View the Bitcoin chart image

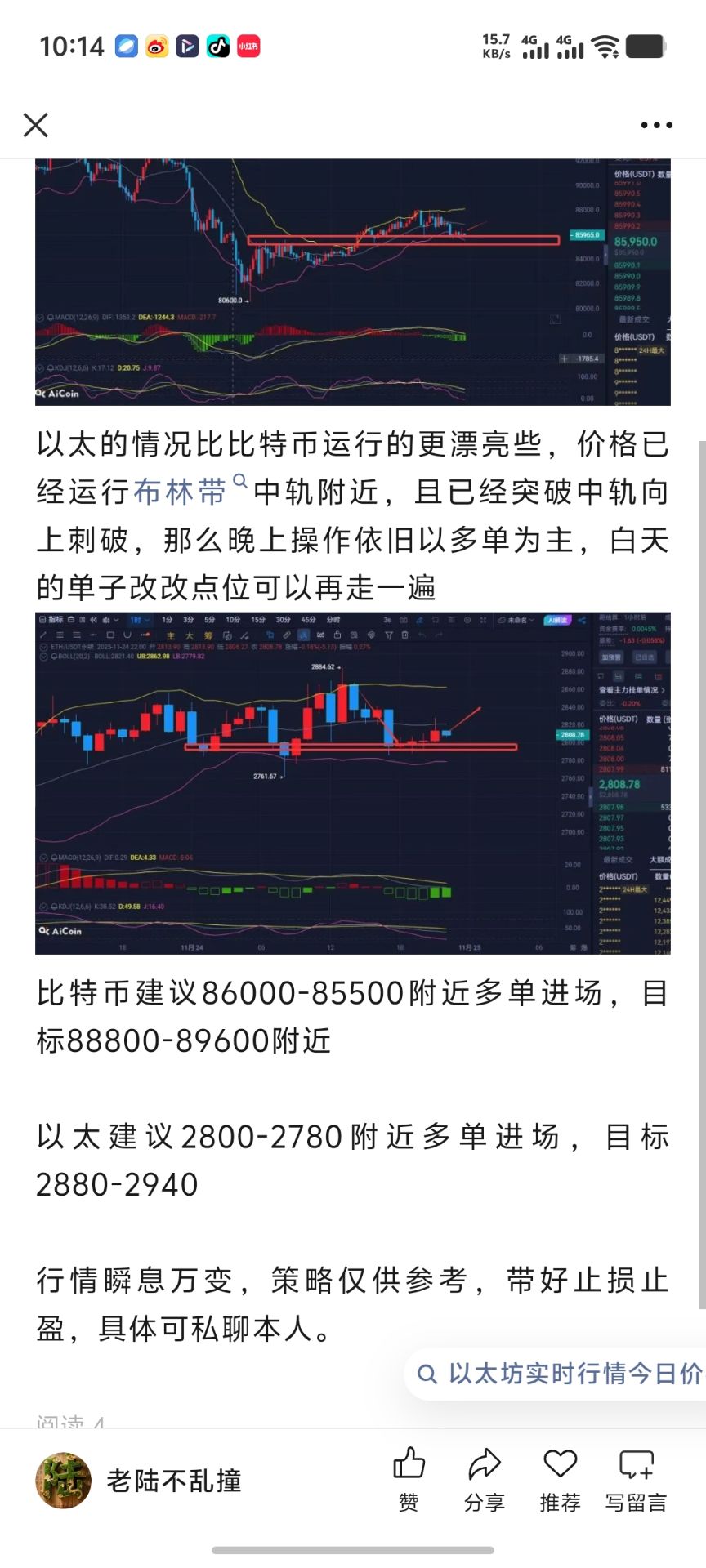pyautogui.click(x=352, y=282)
